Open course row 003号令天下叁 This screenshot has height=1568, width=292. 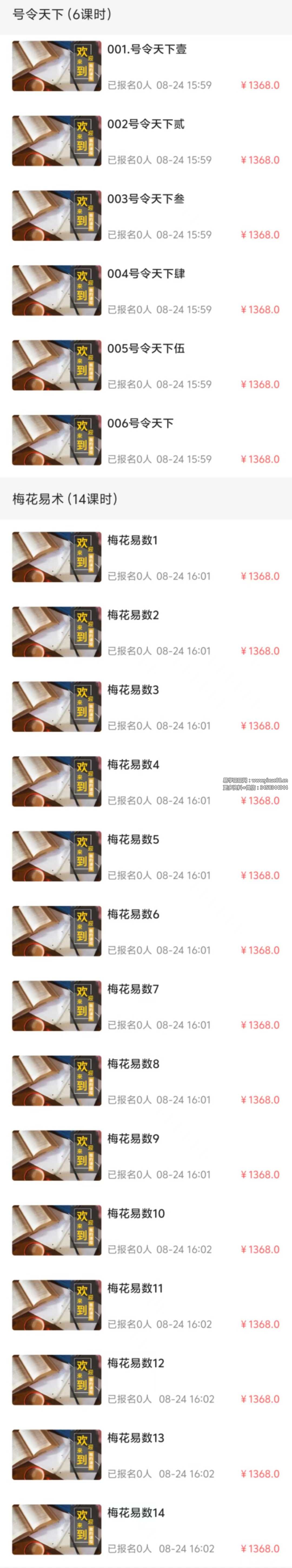146,200
